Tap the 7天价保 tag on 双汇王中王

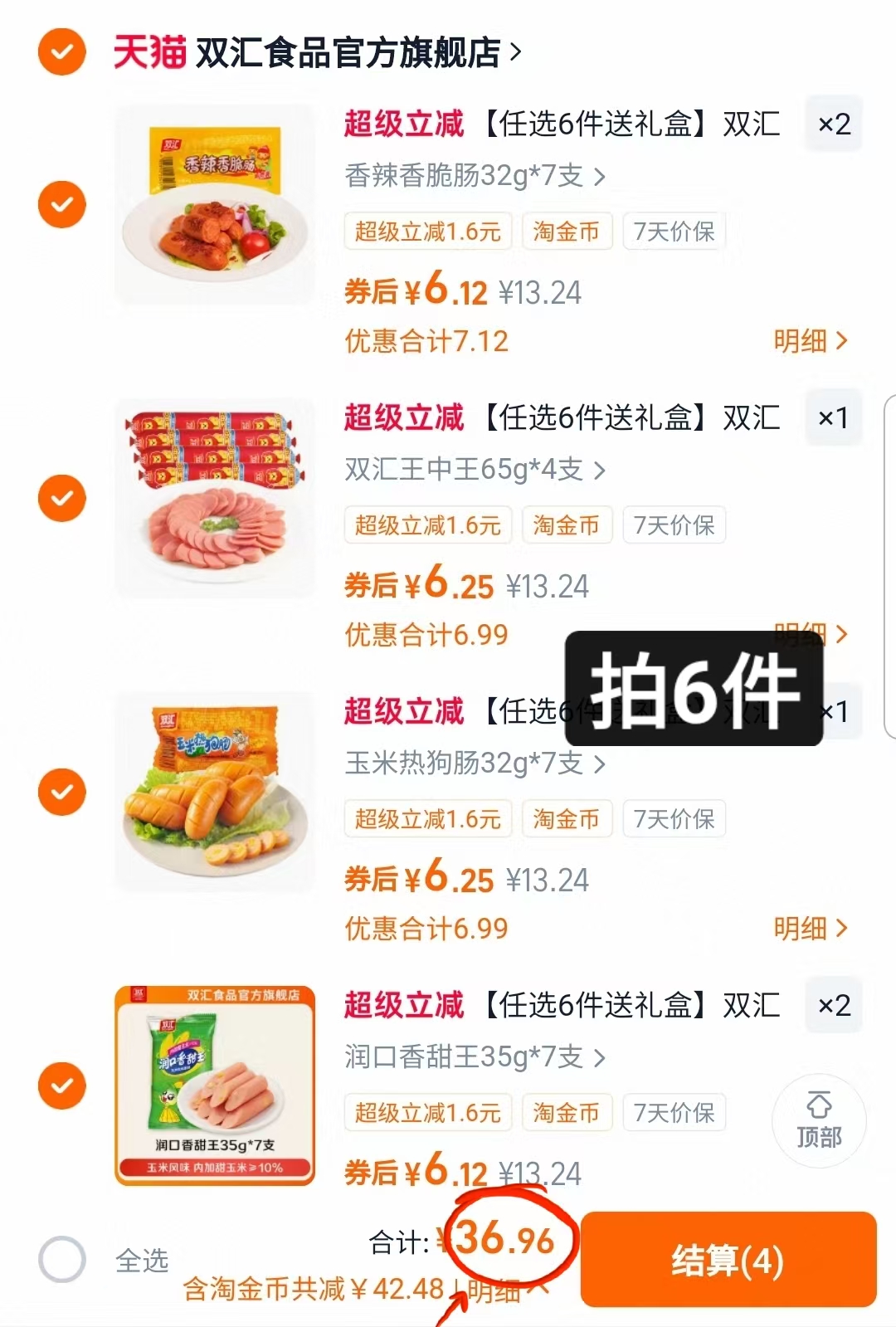pos(674,524)
